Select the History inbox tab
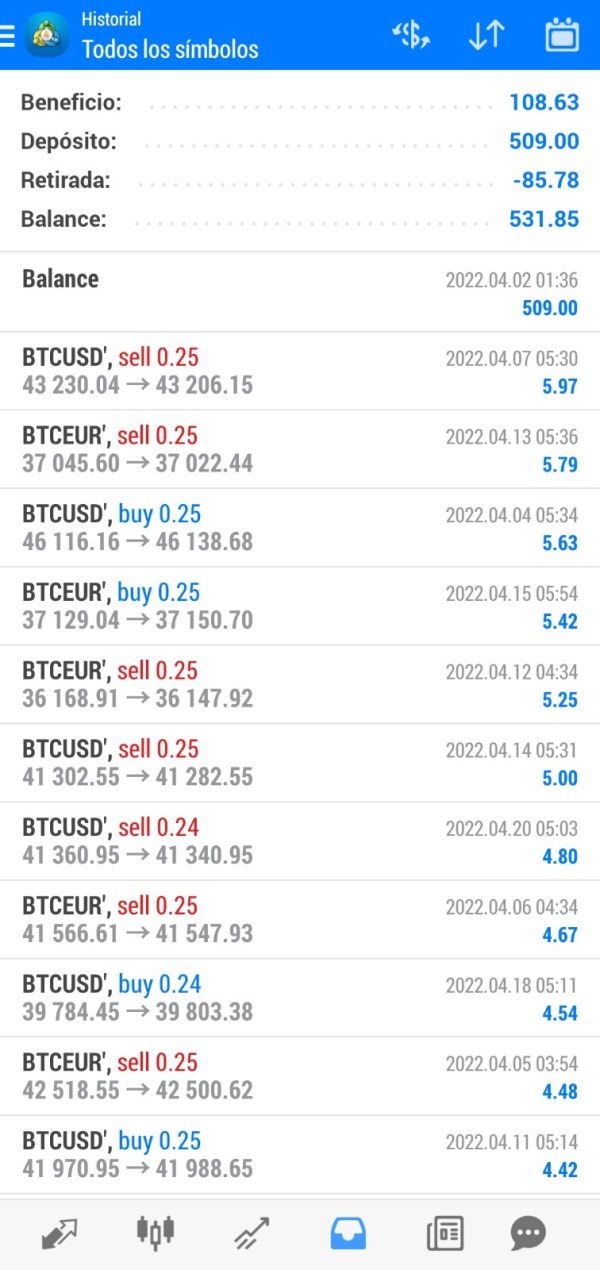600x1270 pixels. point(348,1233)
